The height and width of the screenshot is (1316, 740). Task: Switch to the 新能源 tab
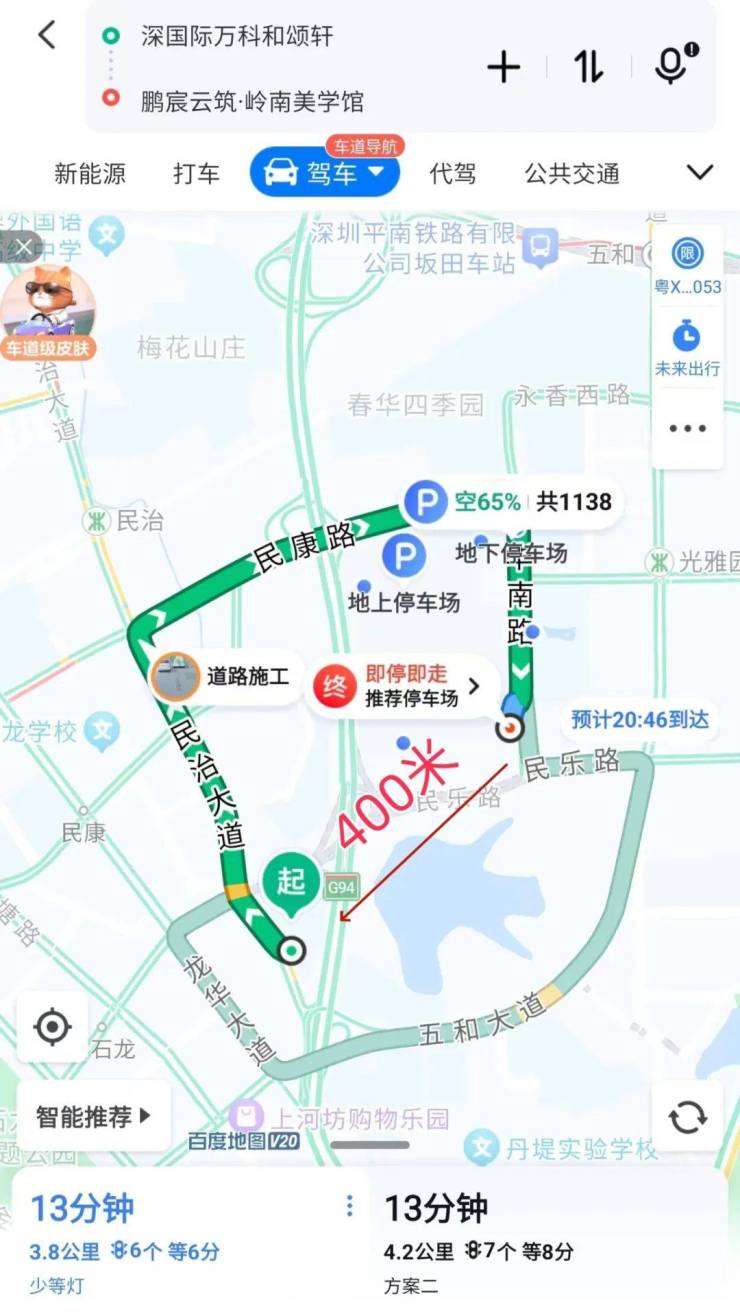click(x=90, y=174)
